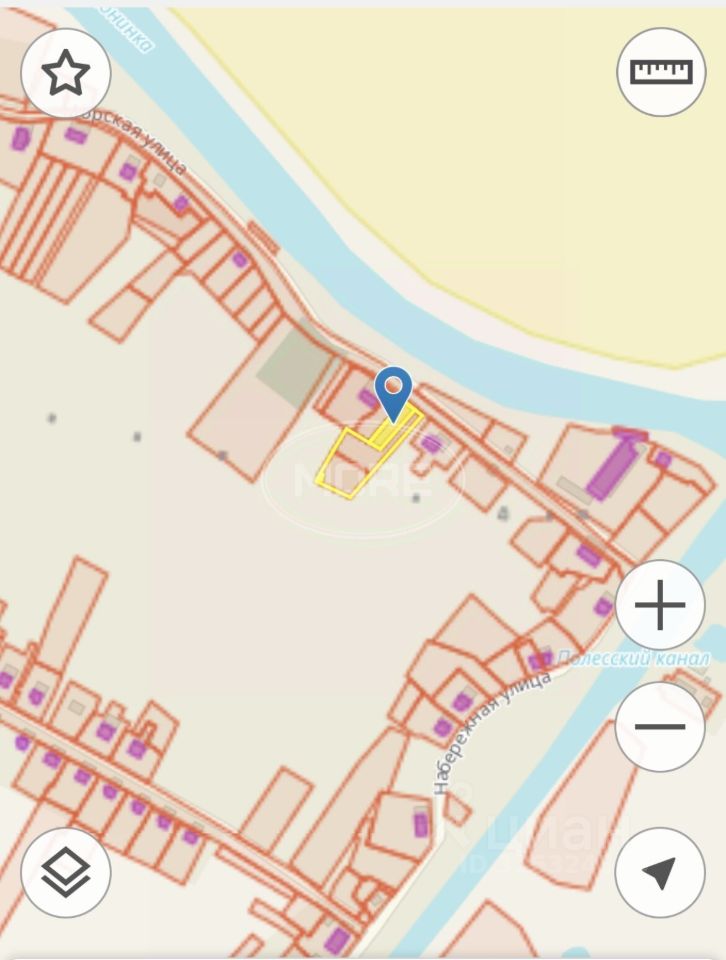This screenshot has width=726, height=960.
Task: Center the map on my location
Action: (660, 872)
